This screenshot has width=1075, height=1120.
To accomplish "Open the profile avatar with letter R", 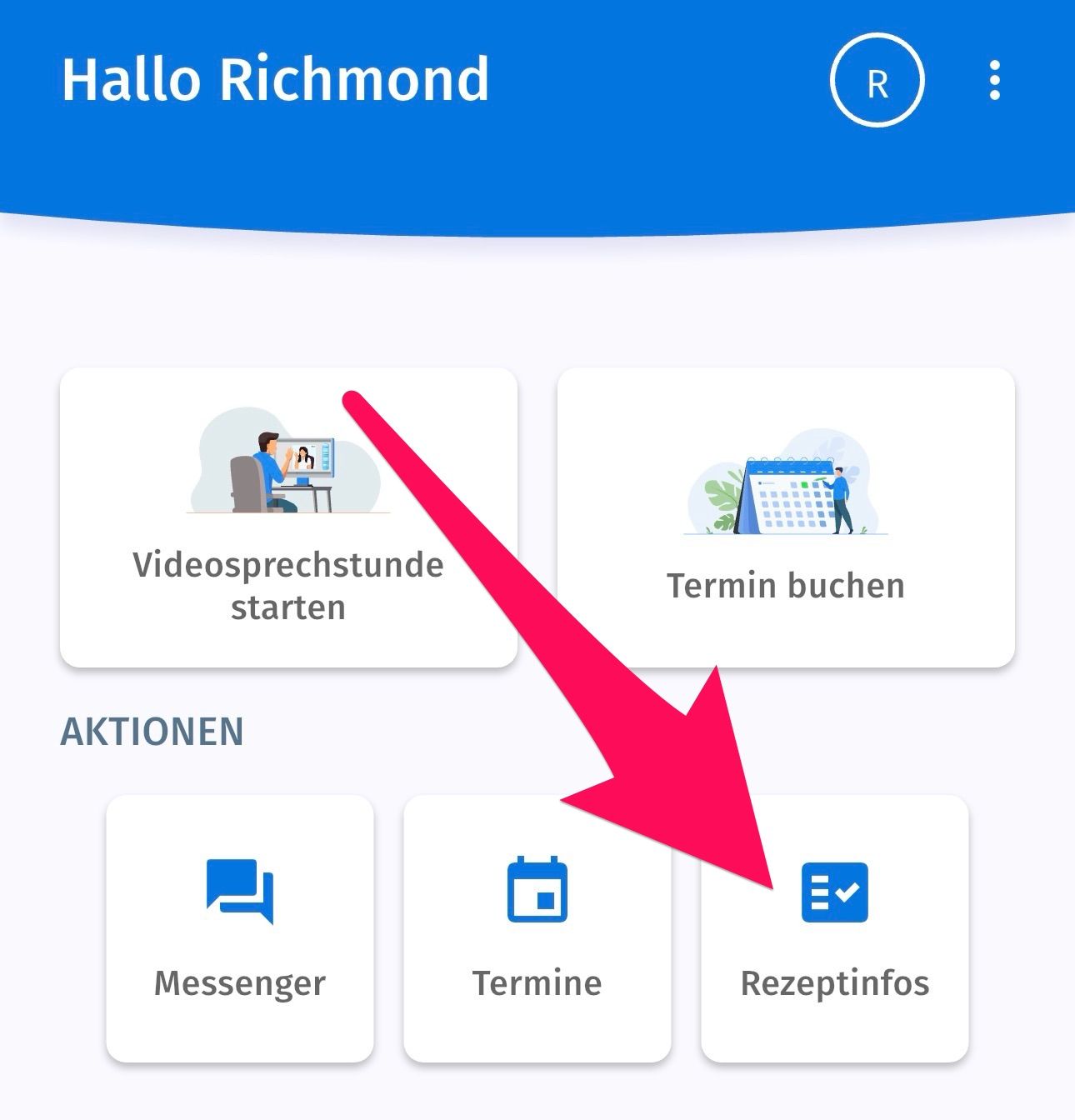I will [x=877, y=82].
